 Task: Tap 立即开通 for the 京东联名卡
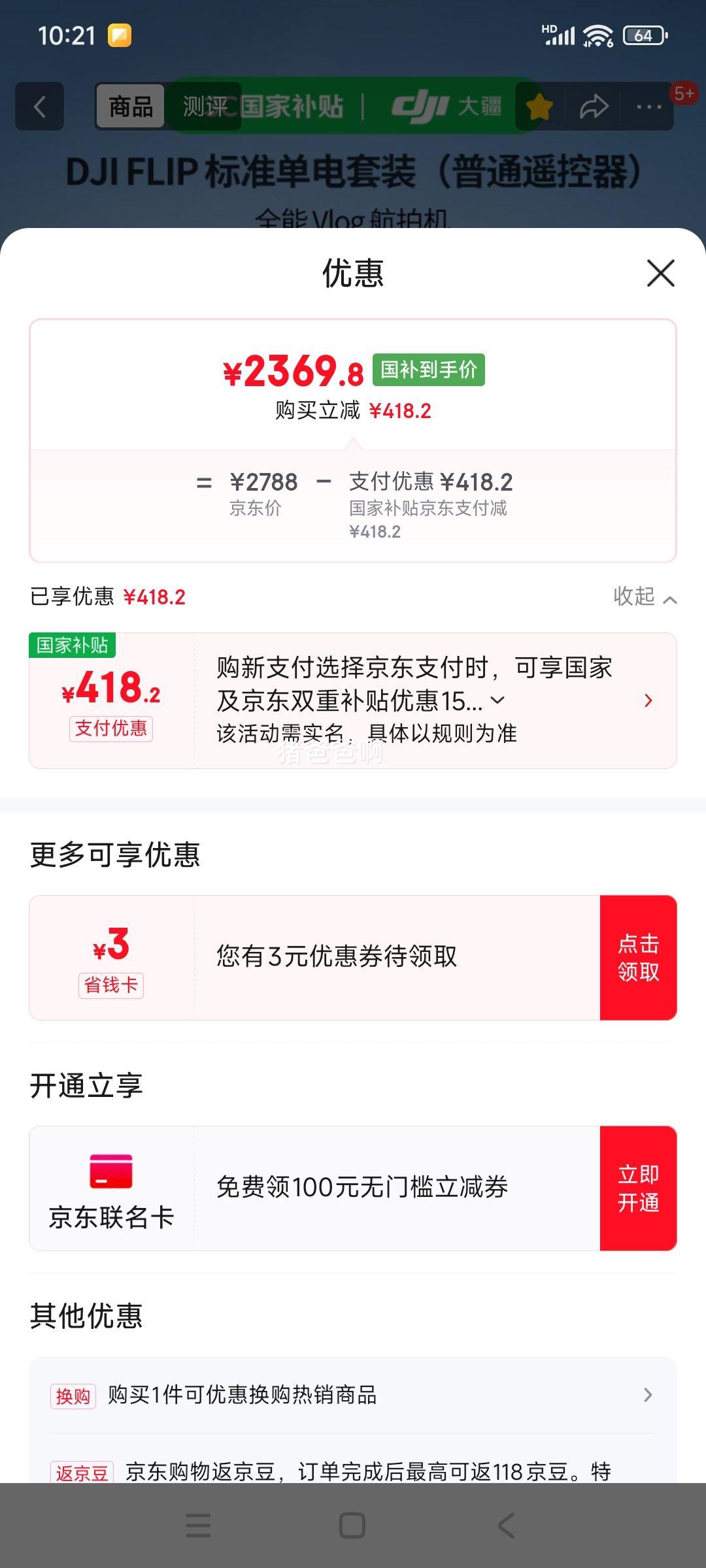point(638,1188)
